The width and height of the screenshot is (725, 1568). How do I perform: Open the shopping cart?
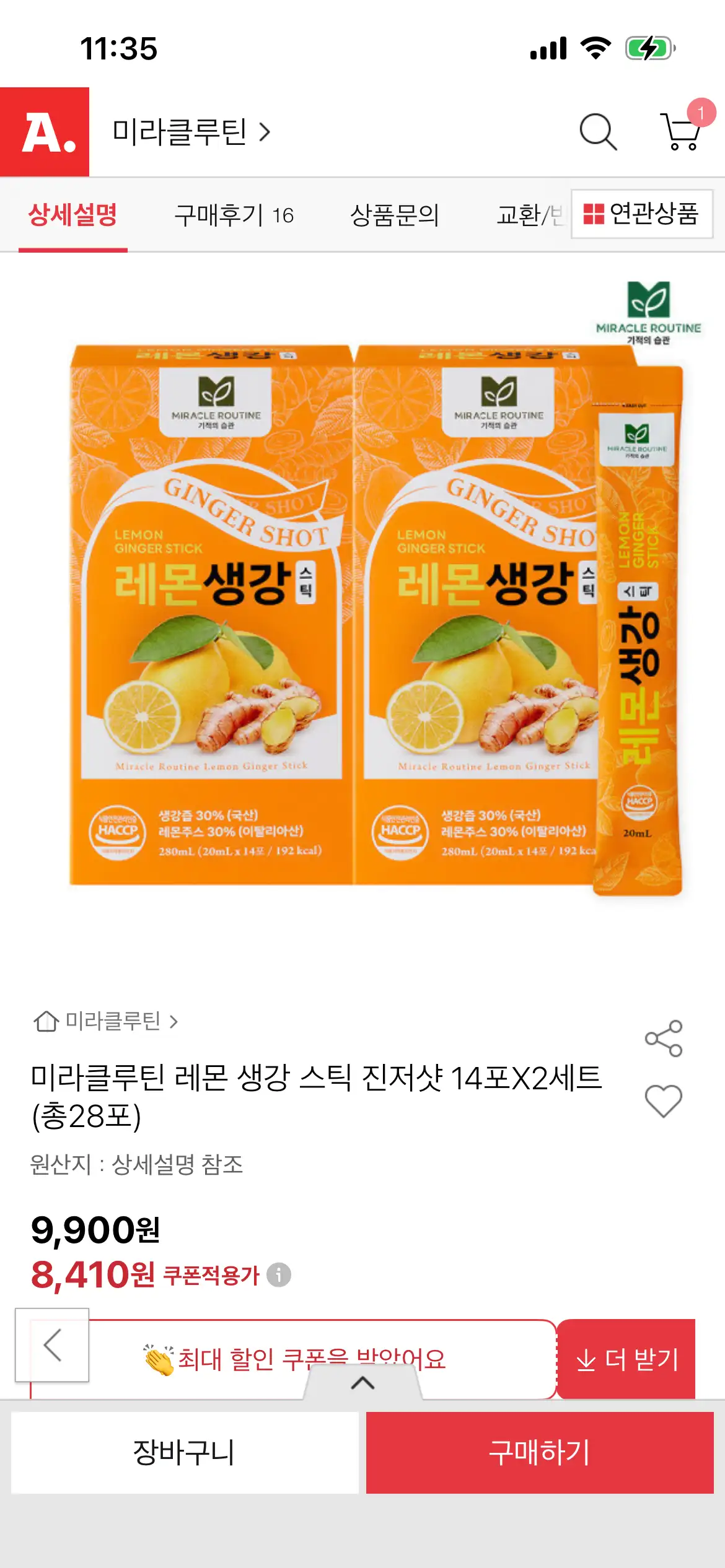(x=681, y=132)
